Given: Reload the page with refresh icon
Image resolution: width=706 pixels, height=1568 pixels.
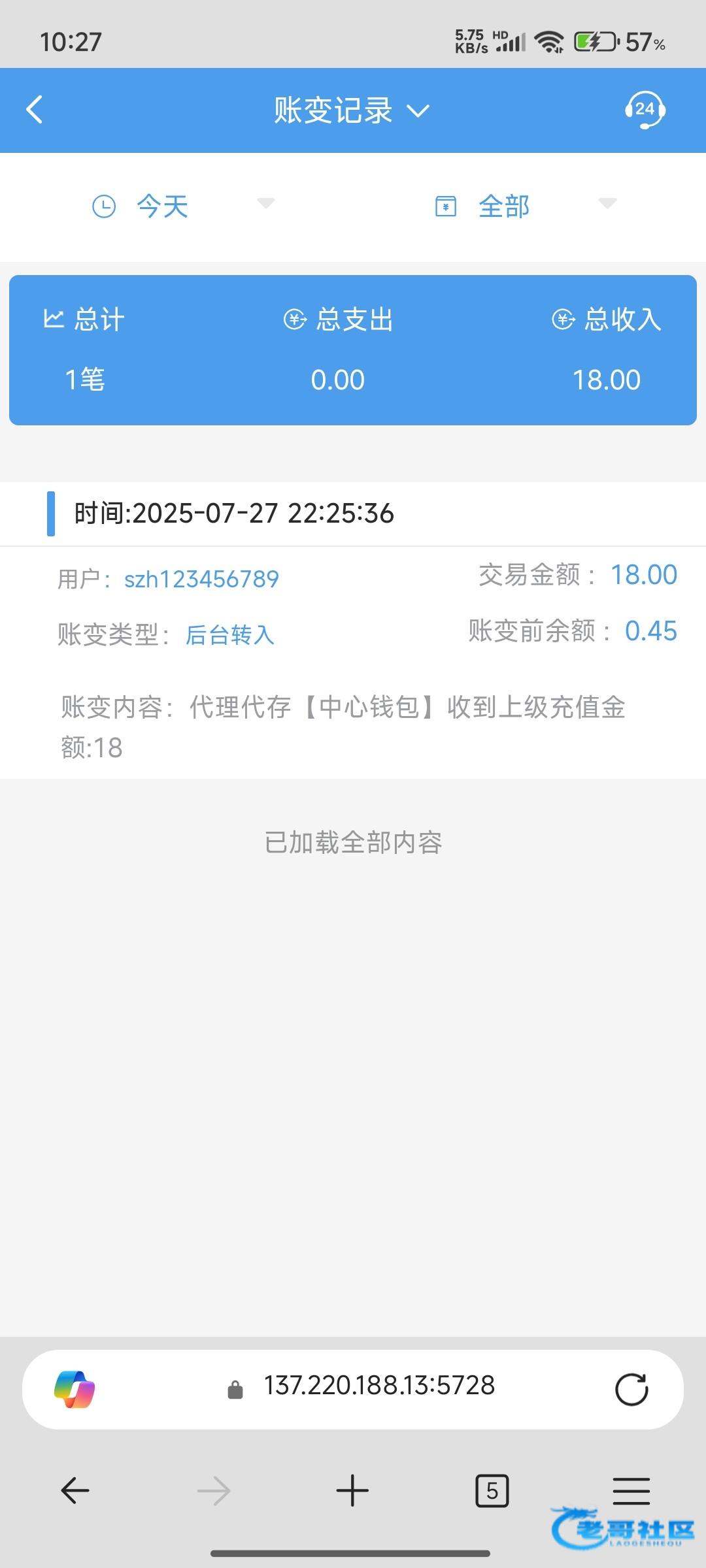Looking at the screenshot, I should click(631, 1389).
